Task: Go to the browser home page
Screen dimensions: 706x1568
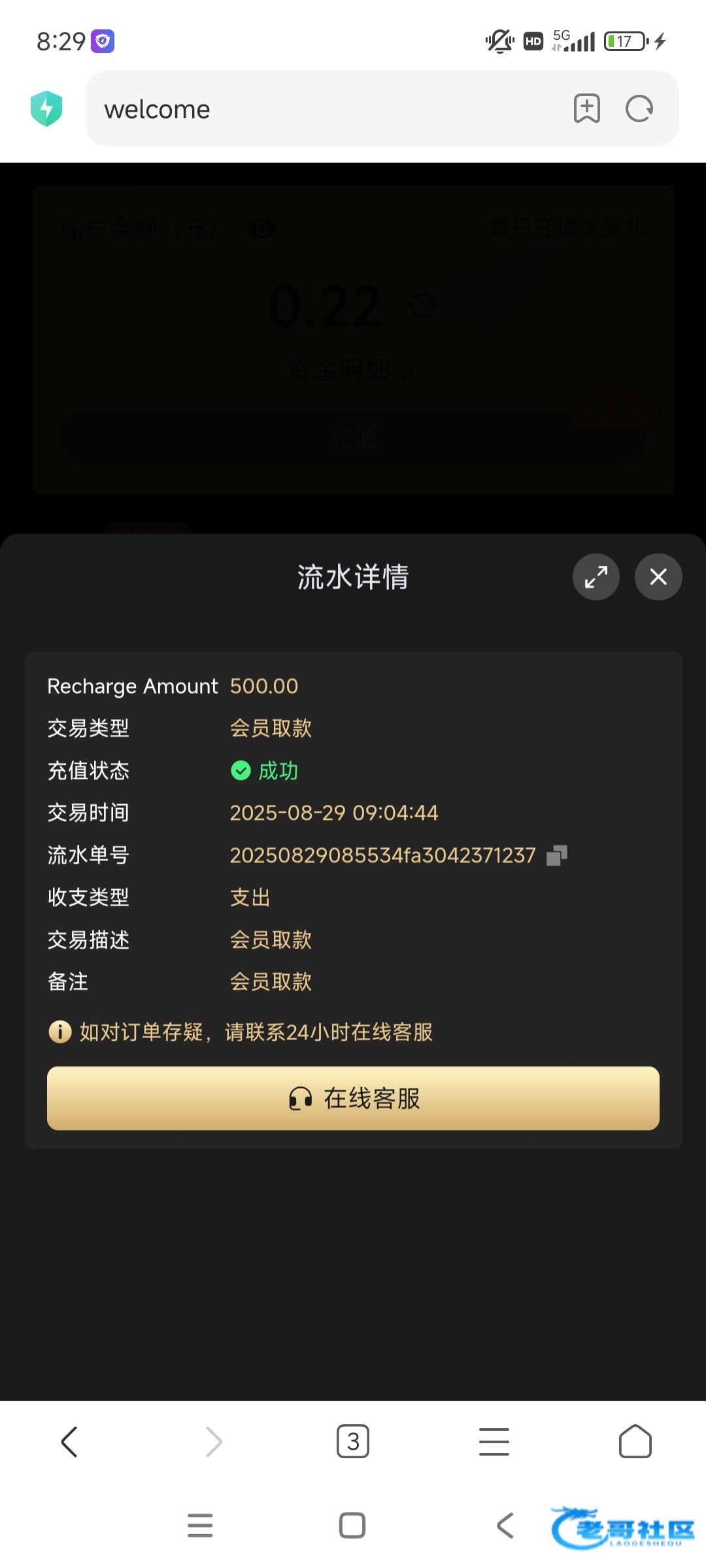Action: pyautogui.click(x=635, y=1441)
